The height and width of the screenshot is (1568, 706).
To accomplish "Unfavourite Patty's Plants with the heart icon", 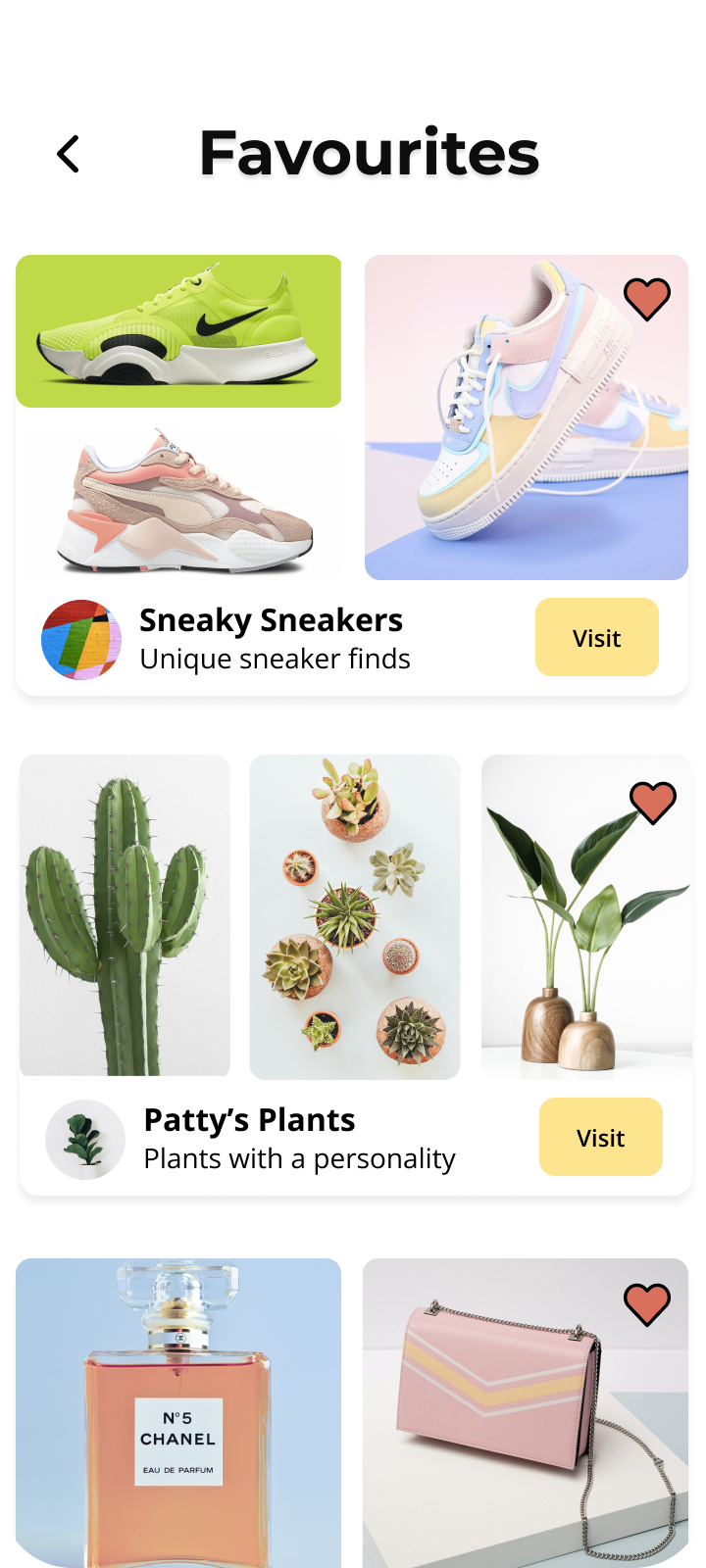I will (653, 803).
